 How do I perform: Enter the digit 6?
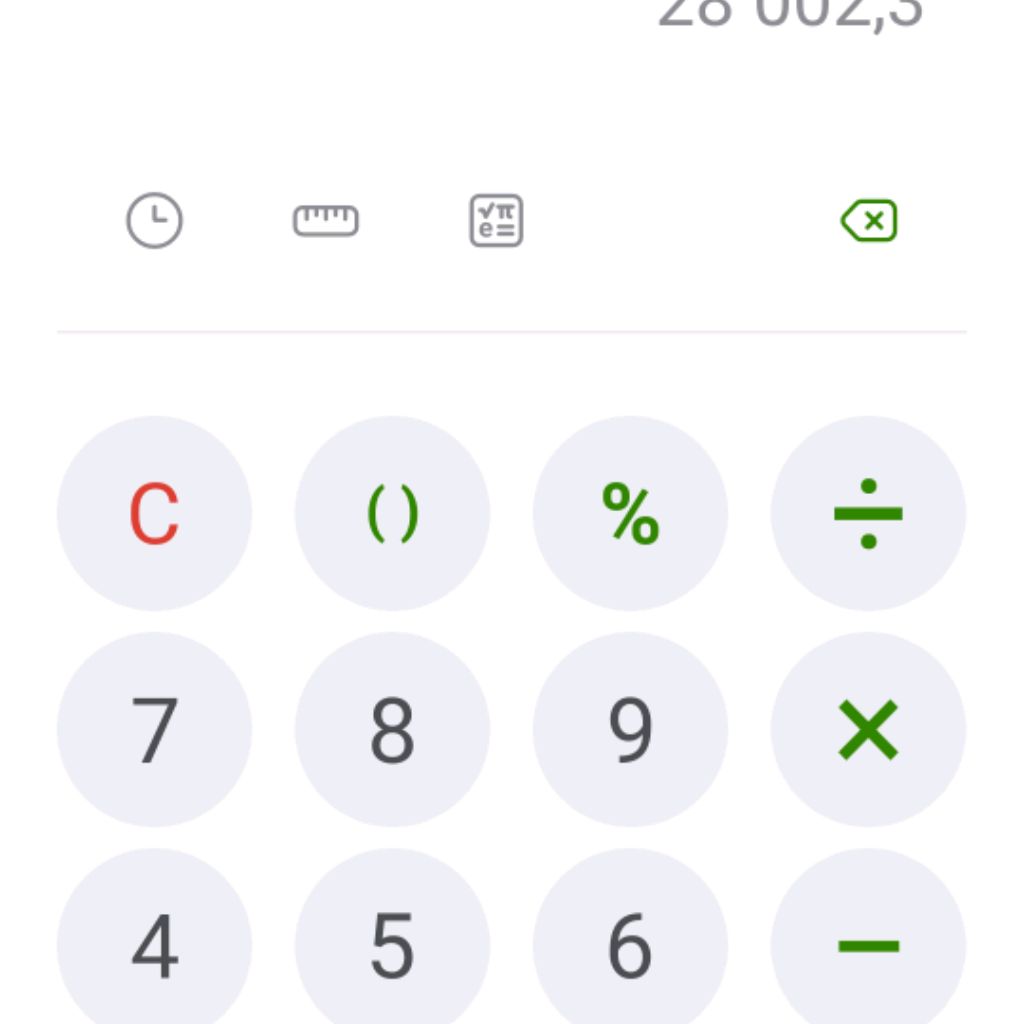click(x=630, y=943)
